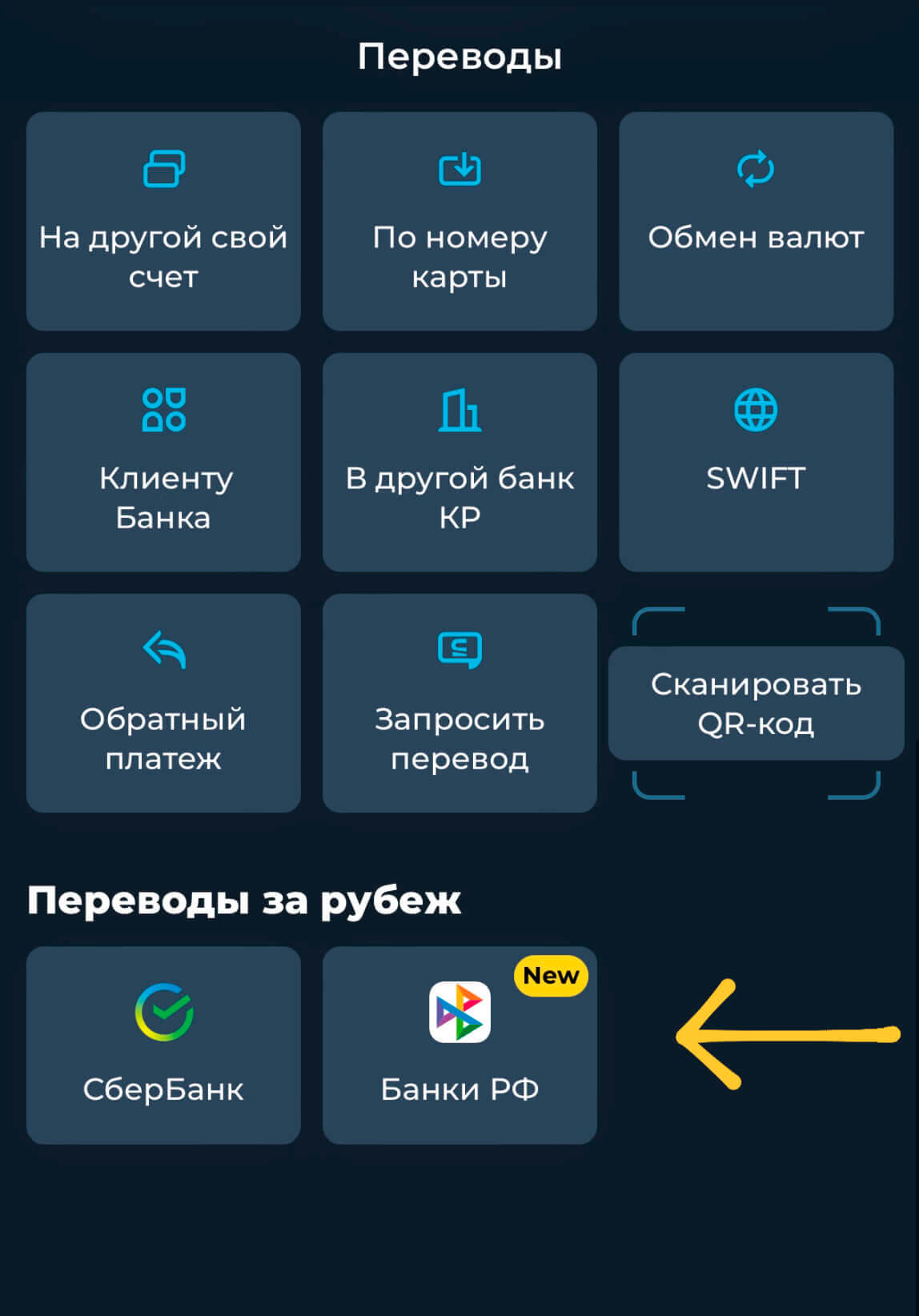The image size is (919, 1316).
Task: Open transfer to another own account
Action: click(163, 221)
